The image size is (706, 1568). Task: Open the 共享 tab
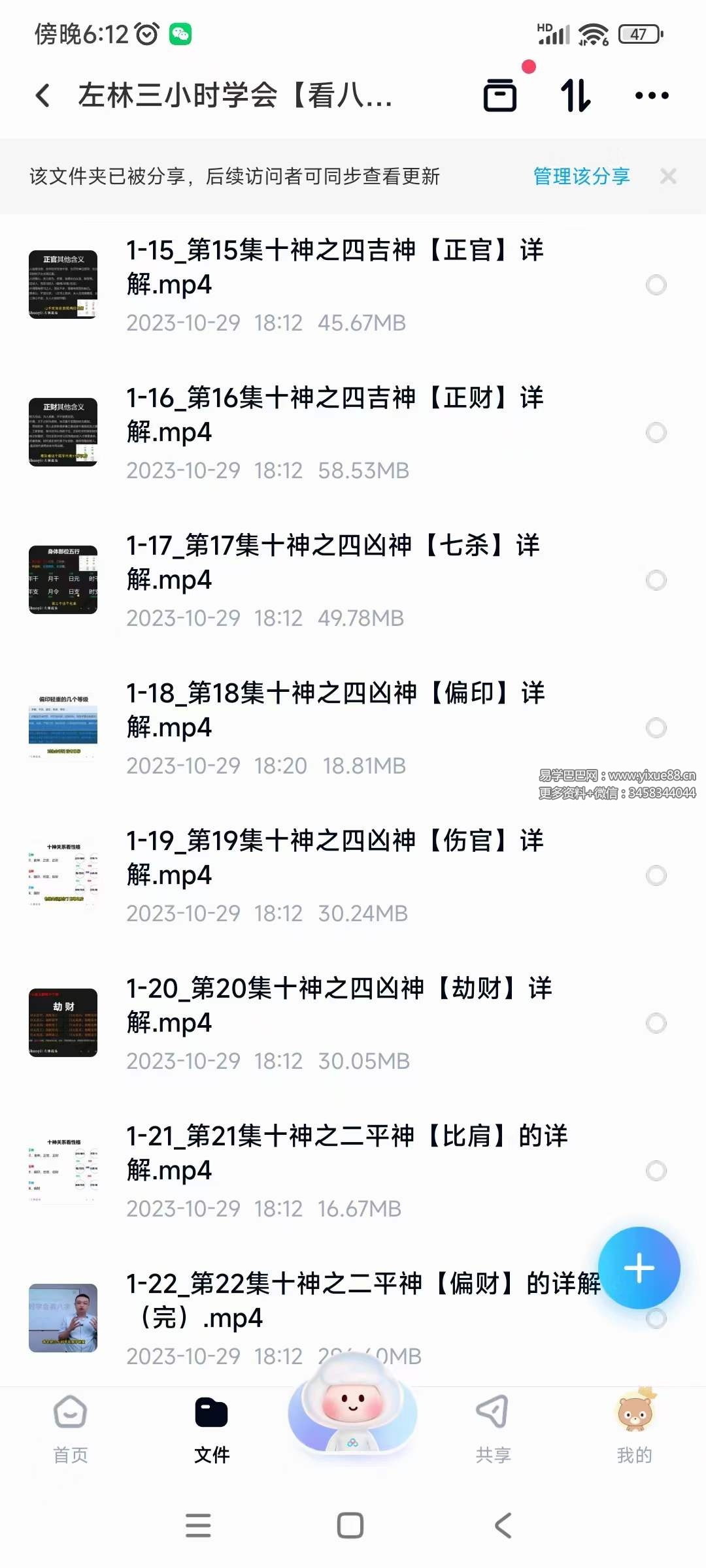[x=494, y=1431]
